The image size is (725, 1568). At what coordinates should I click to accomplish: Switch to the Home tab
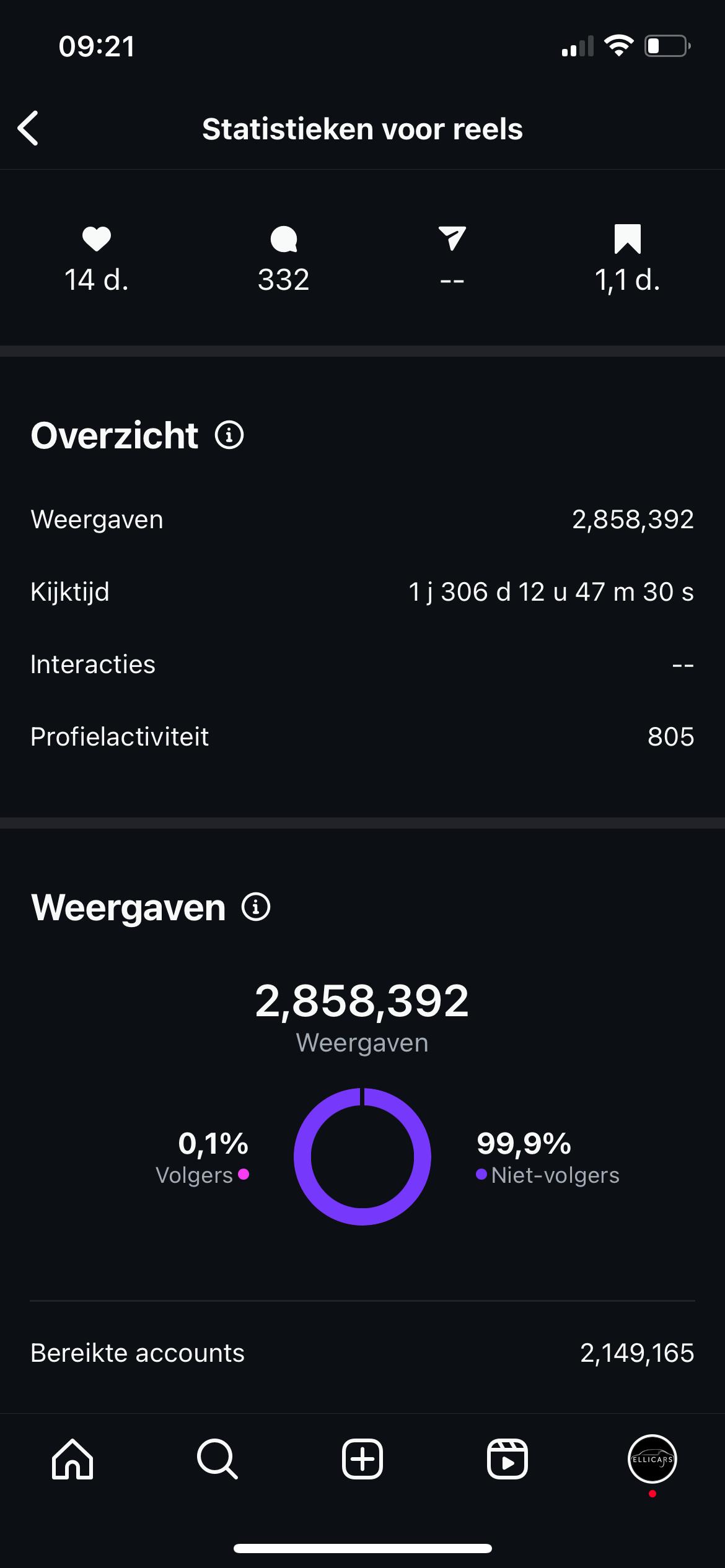click(x=72, y=1459)
